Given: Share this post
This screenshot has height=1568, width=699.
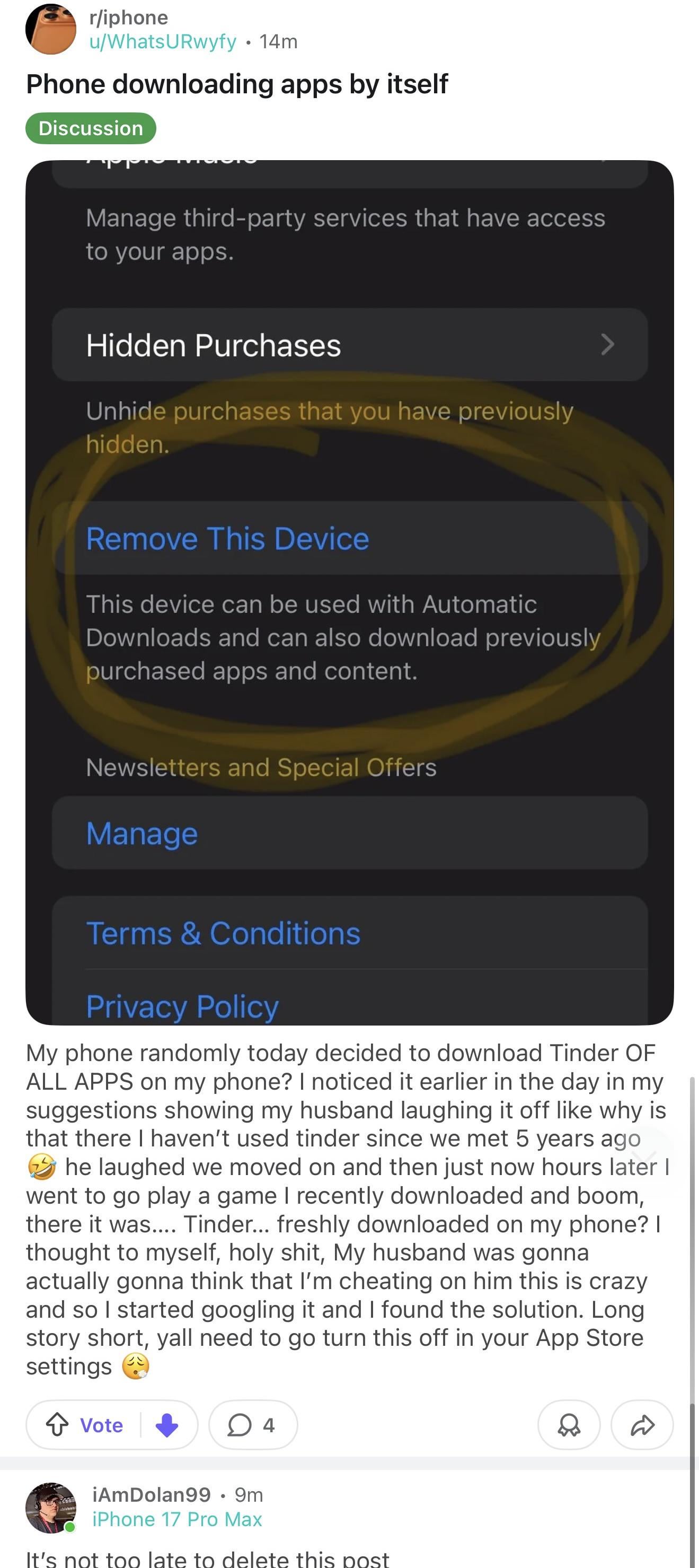Looking at the screenshot, I should 642,1425.
